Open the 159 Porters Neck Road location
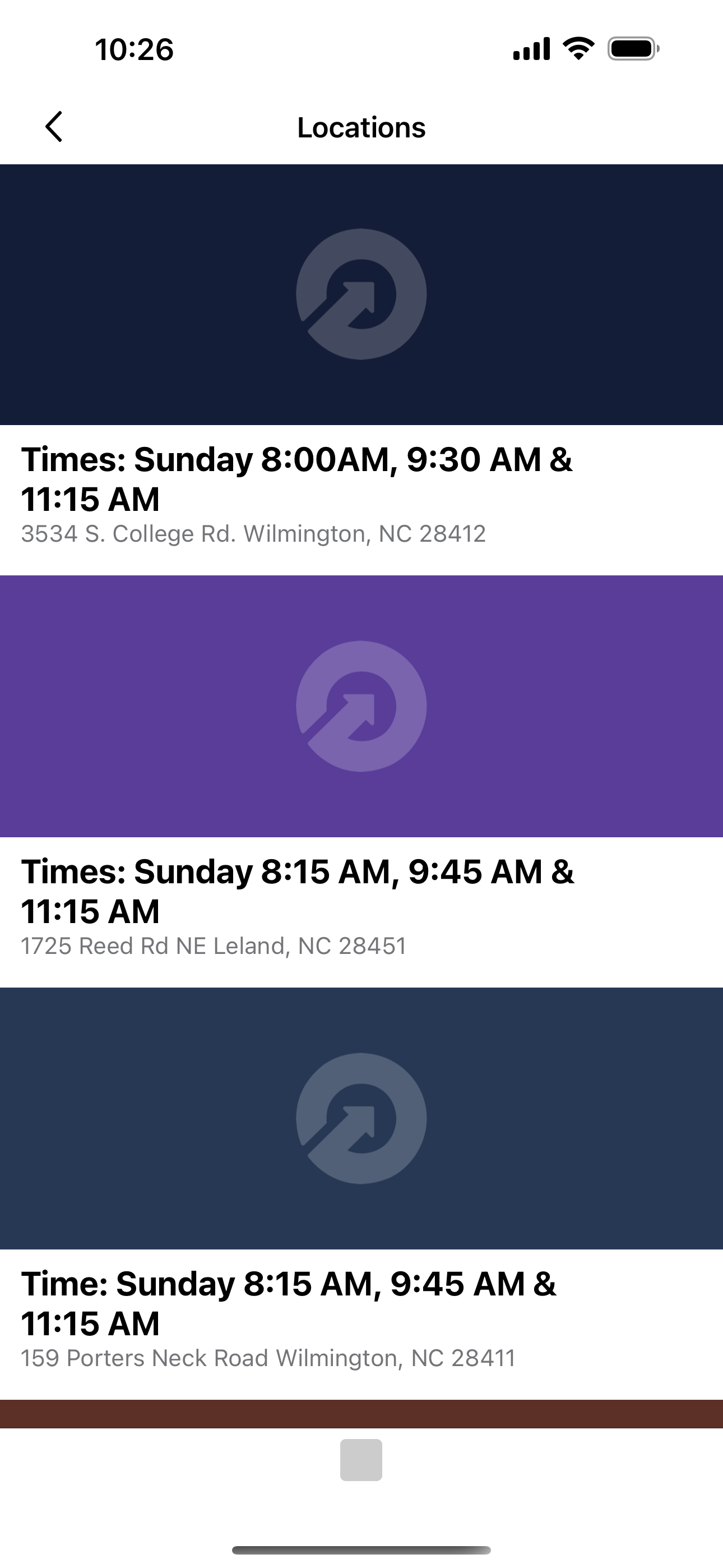 361,1193
